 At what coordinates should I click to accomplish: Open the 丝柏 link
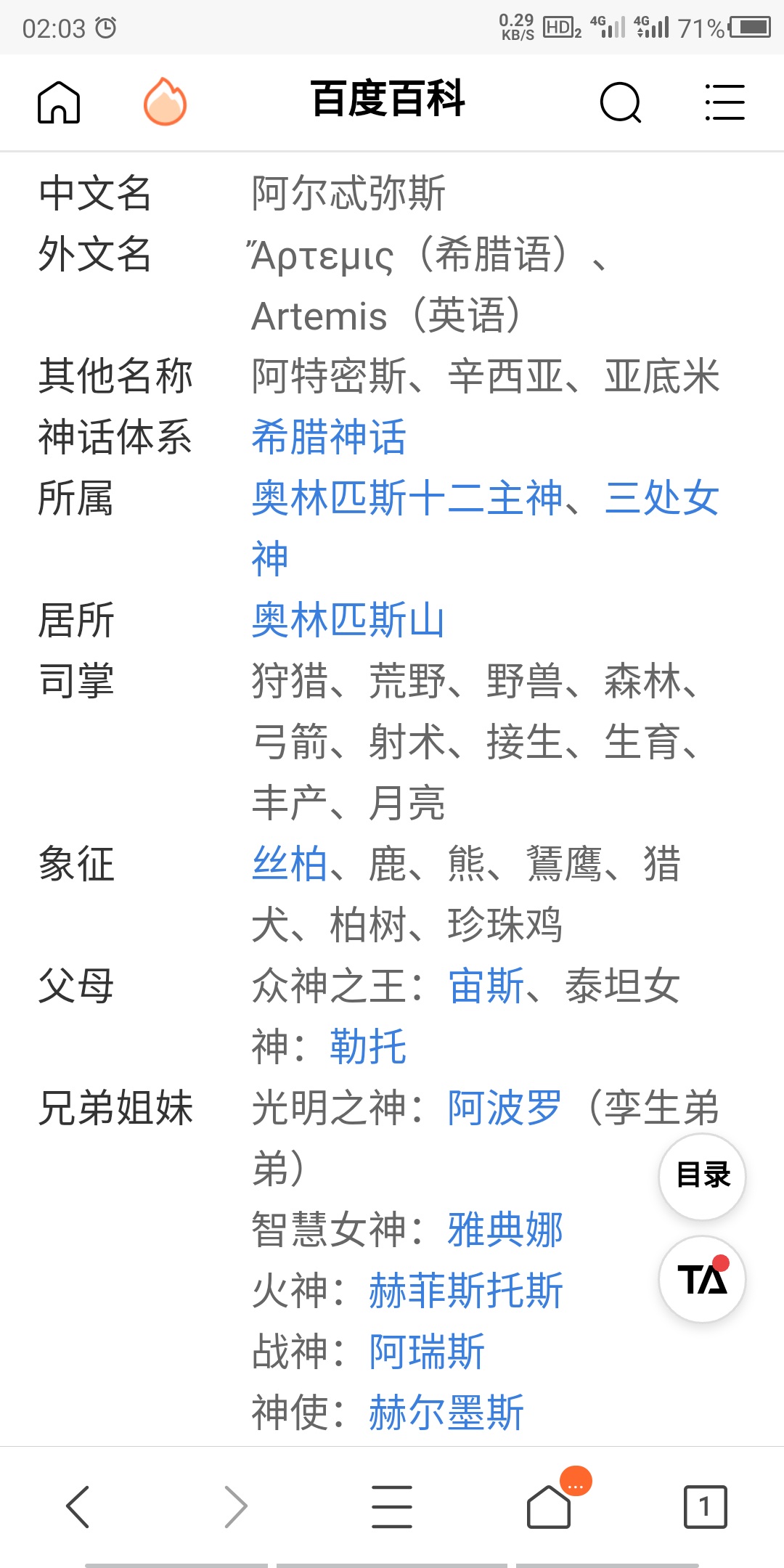290,864
